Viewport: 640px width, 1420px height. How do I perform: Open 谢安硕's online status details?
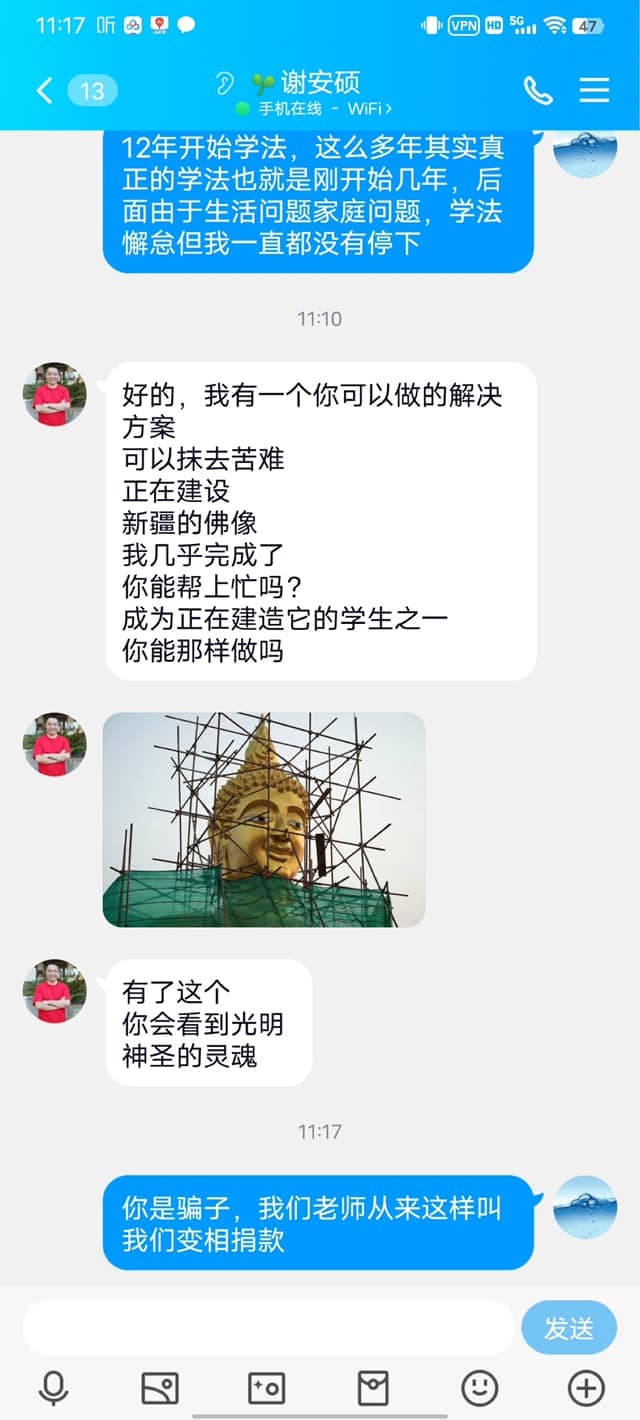tap(314, 108)
